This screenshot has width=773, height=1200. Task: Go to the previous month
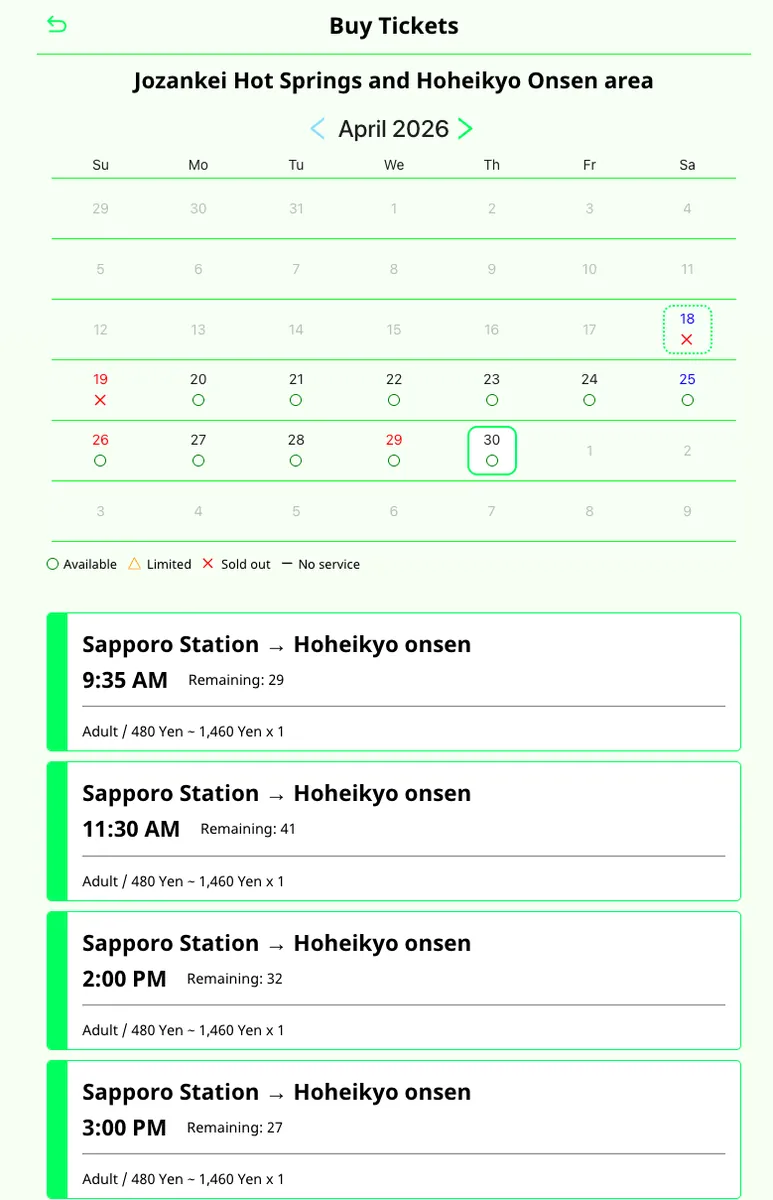[x=318, y=128]
